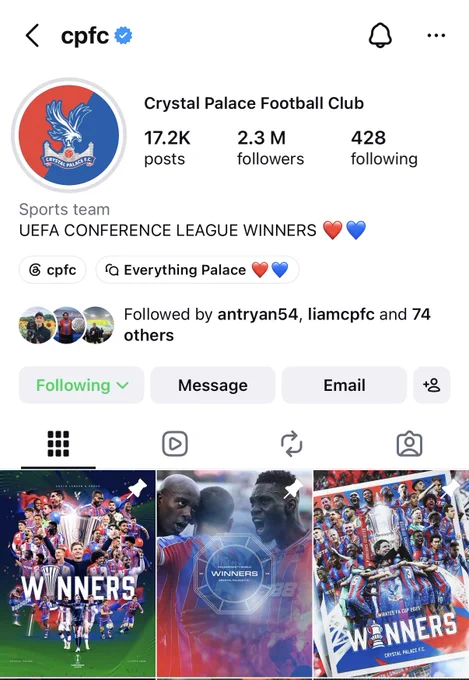
Task: Tap the Email button
Action: (344, 385)
